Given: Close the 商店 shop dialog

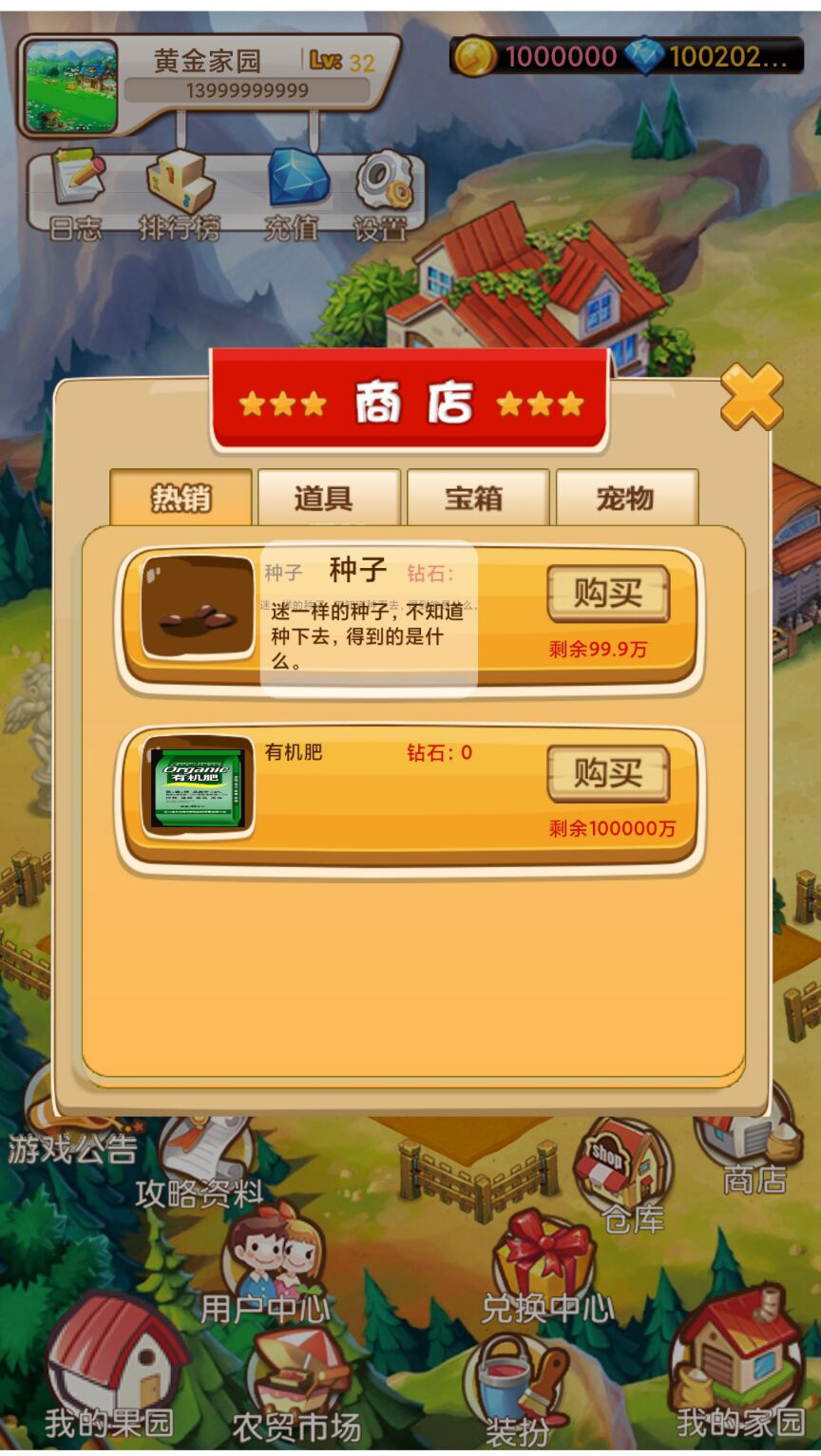Looking at the screenshot, I should pyautogui.click(x=752, y=396).
